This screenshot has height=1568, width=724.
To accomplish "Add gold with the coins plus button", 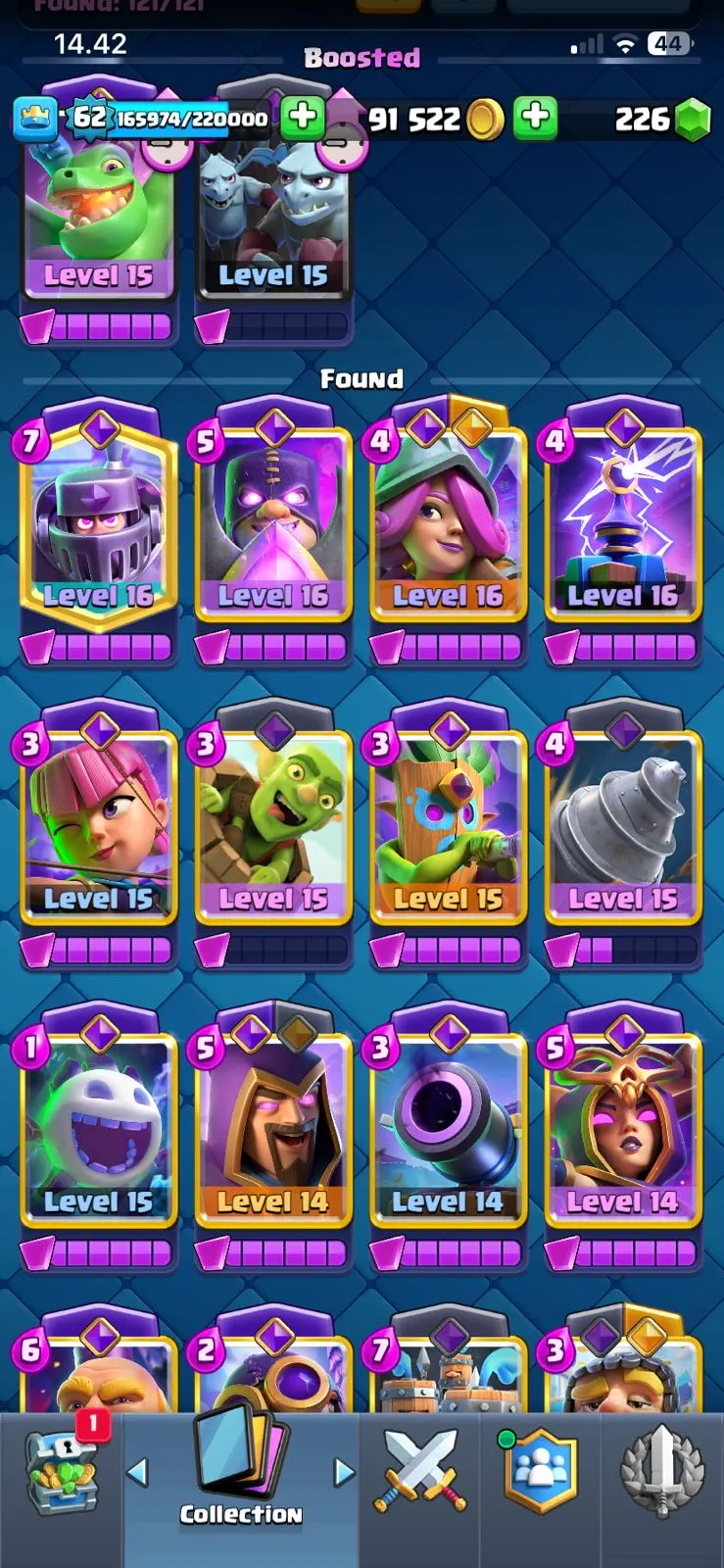I will [x=535, y=118].
